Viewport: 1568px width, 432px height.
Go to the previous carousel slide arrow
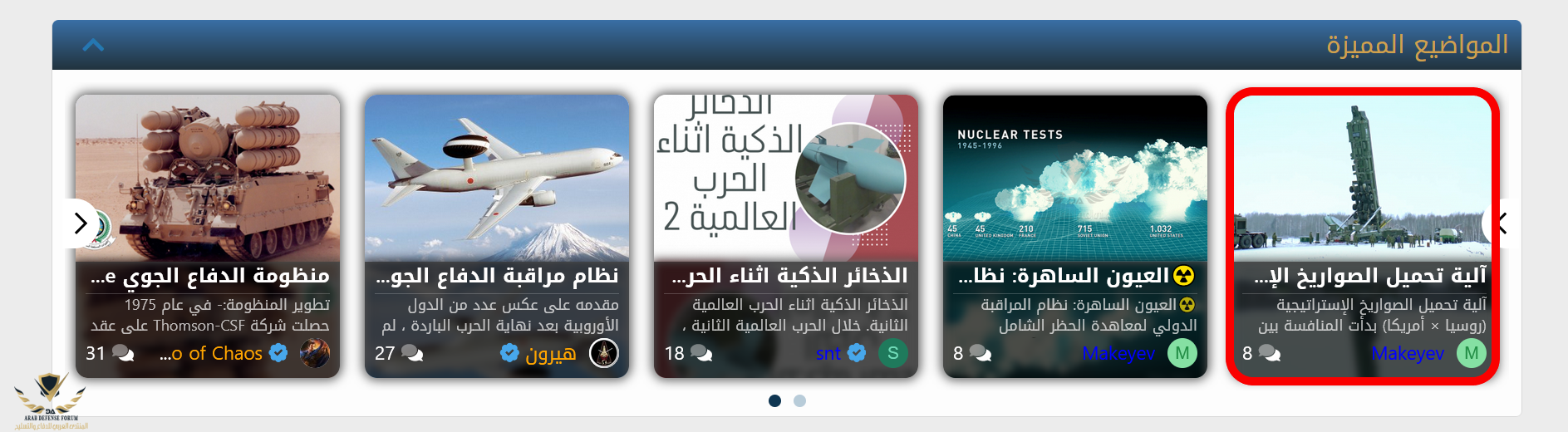tap(1501, 223)
